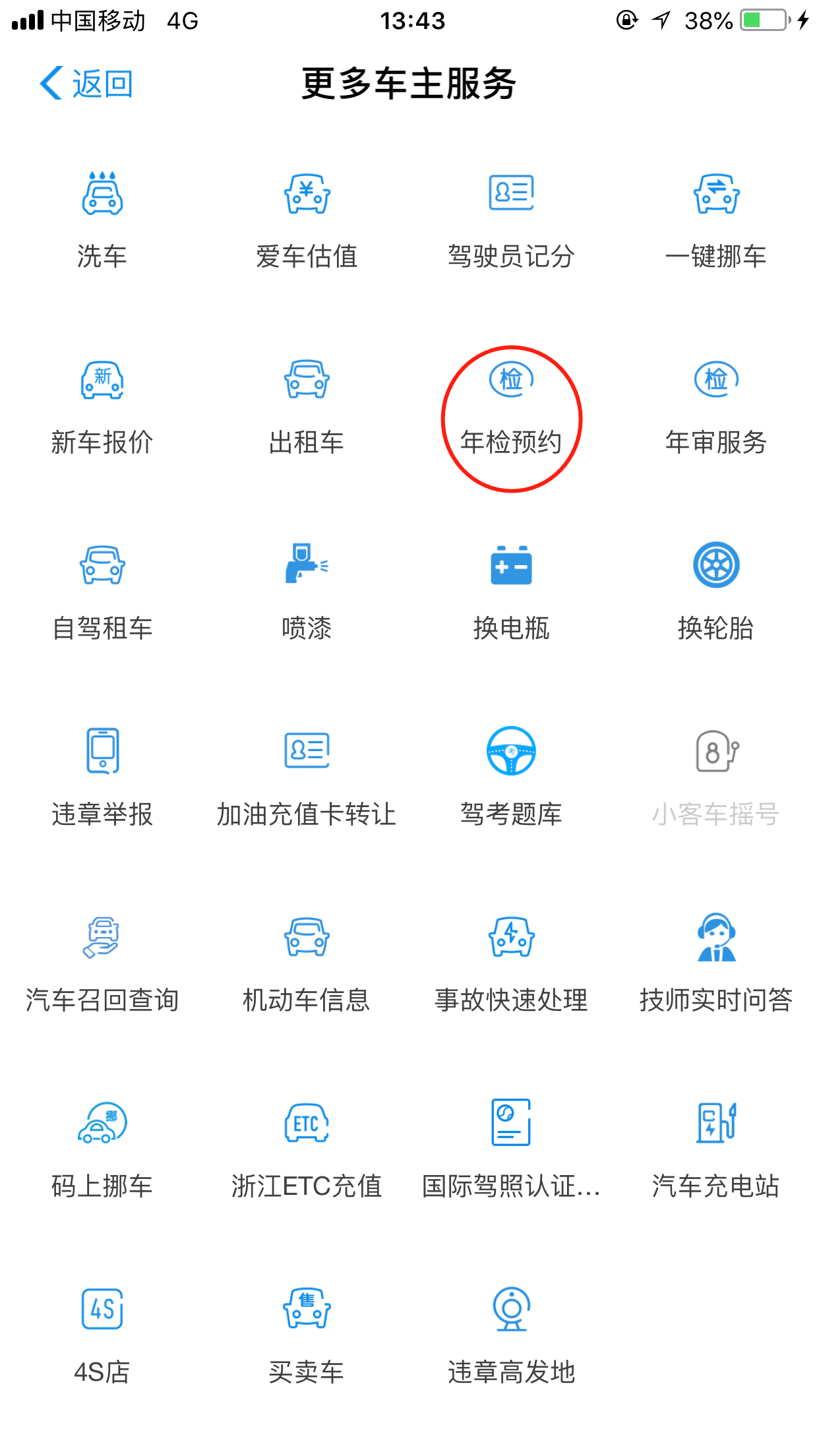Open 汽车召回查询 recall lookup

[102, 964]
